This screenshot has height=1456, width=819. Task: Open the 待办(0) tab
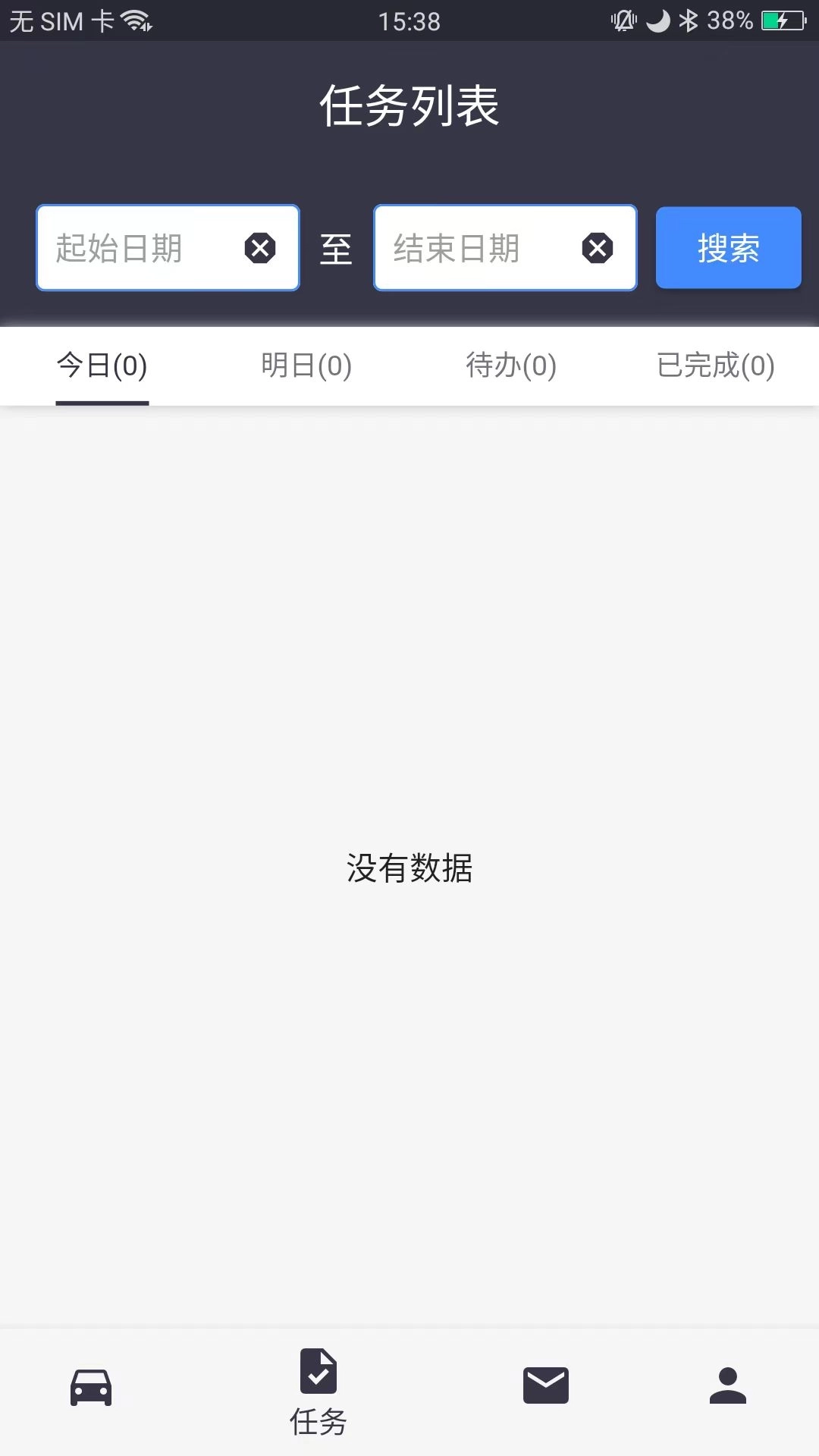click(x=512, y=366)
